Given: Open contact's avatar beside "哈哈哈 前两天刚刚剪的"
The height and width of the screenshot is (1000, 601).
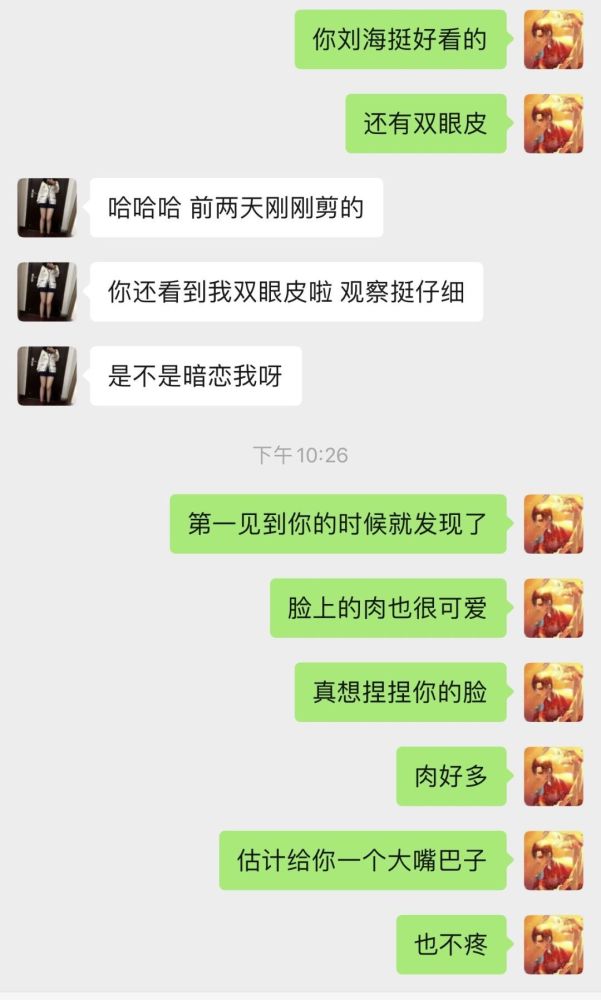Looking at the screenshot, I should tap(47, 208).
